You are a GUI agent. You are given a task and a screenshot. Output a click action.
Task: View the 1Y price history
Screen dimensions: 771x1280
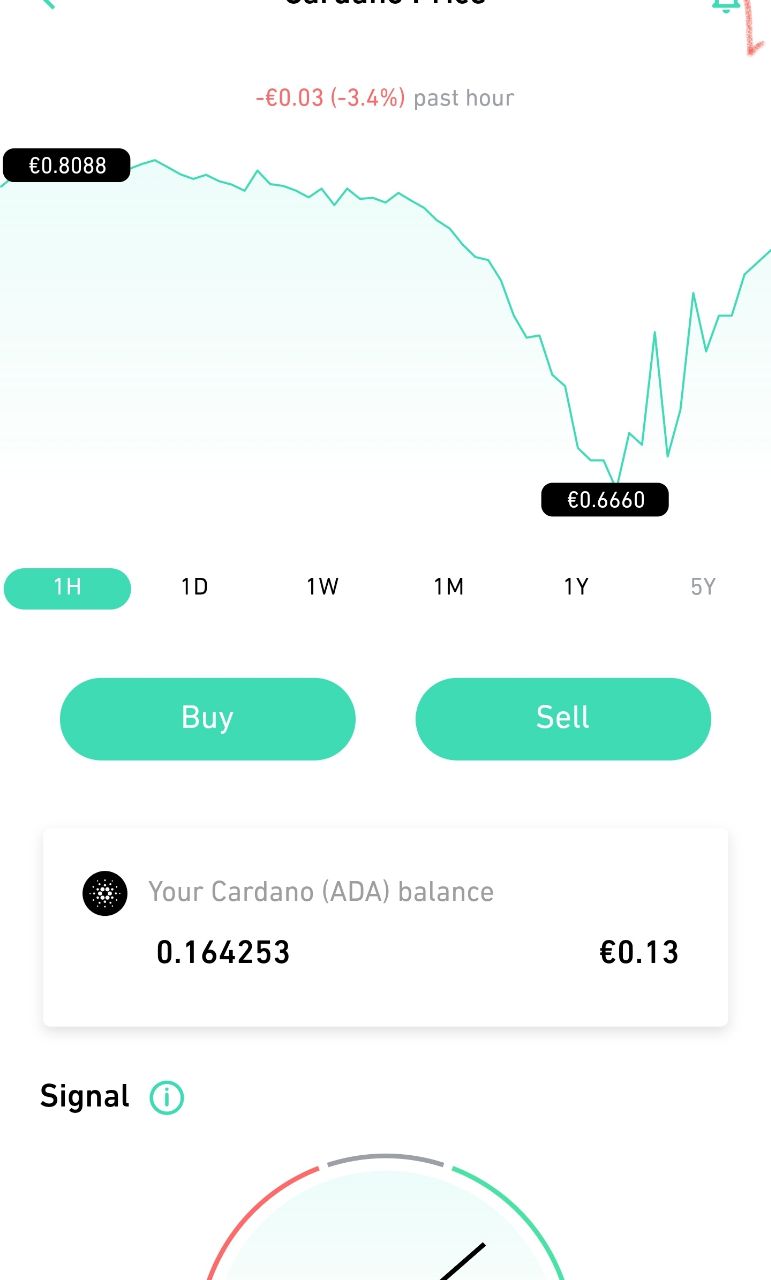click(x=576, y=588)
